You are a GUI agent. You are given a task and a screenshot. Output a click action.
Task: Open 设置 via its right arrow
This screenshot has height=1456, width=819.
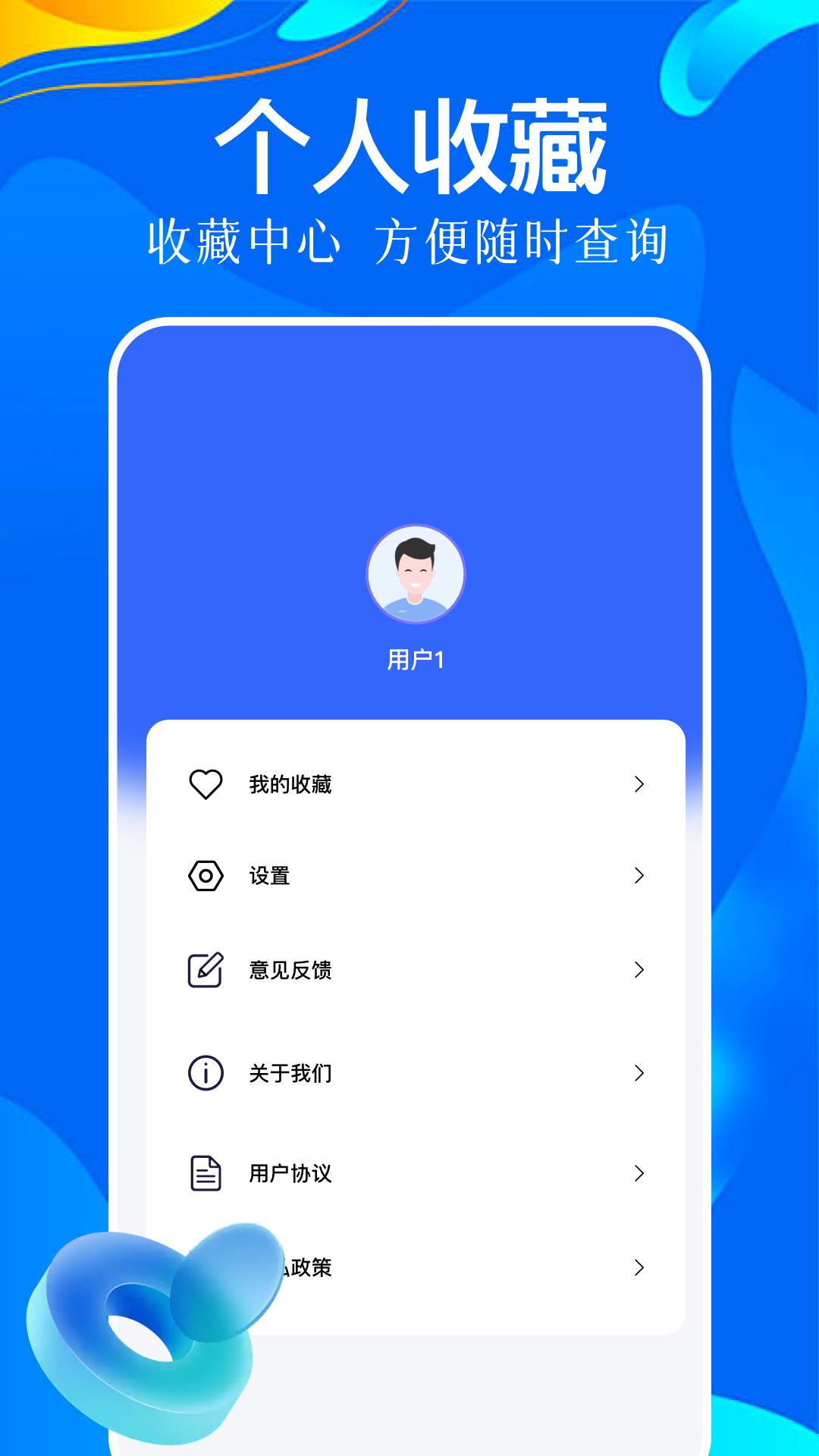pyautogui.click(x=641, y=876)
